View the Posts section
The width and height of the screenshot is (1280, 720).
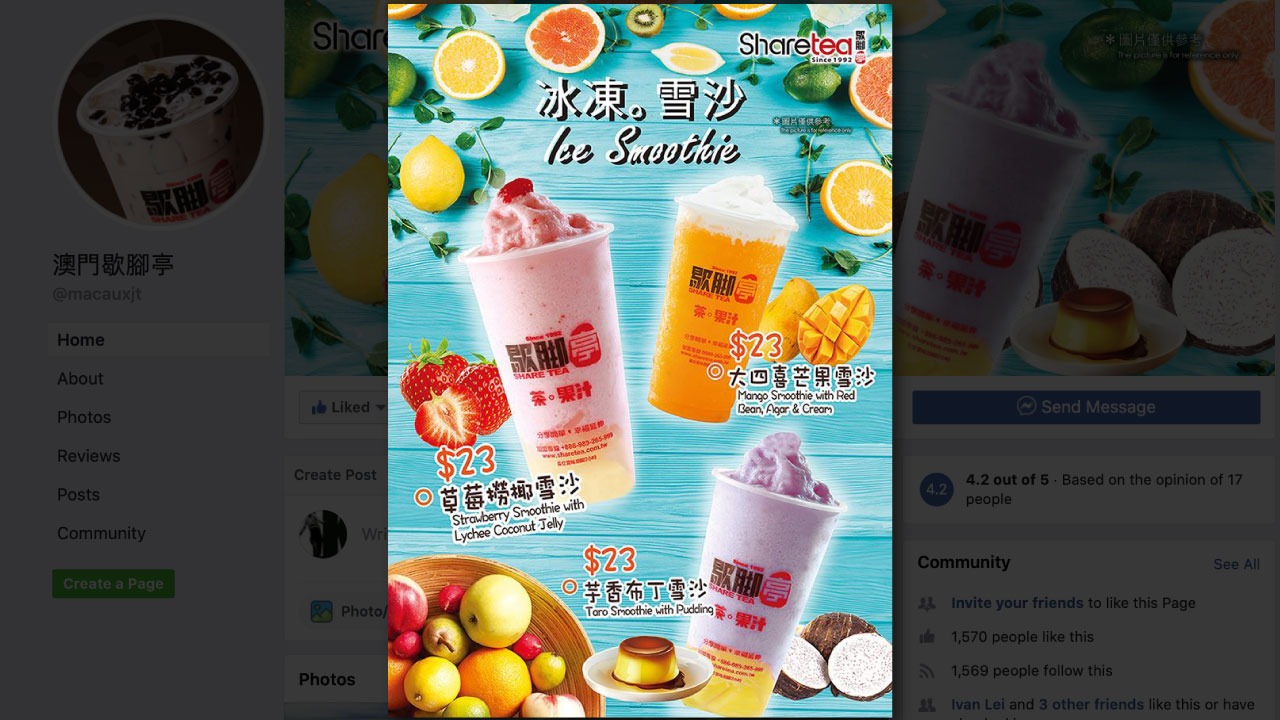[x=78, y=495]
